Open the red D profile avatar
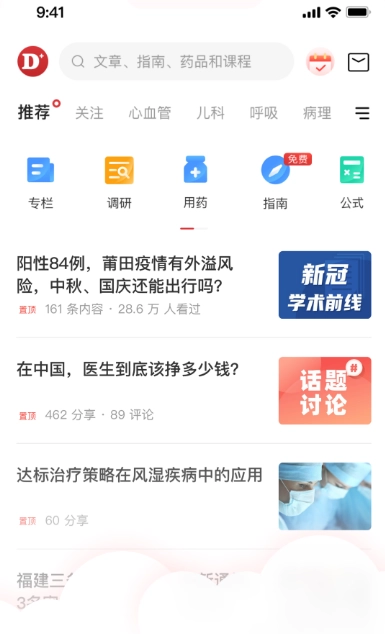The width and height of the screenshot is (385, 634). [x=33, y=61]
